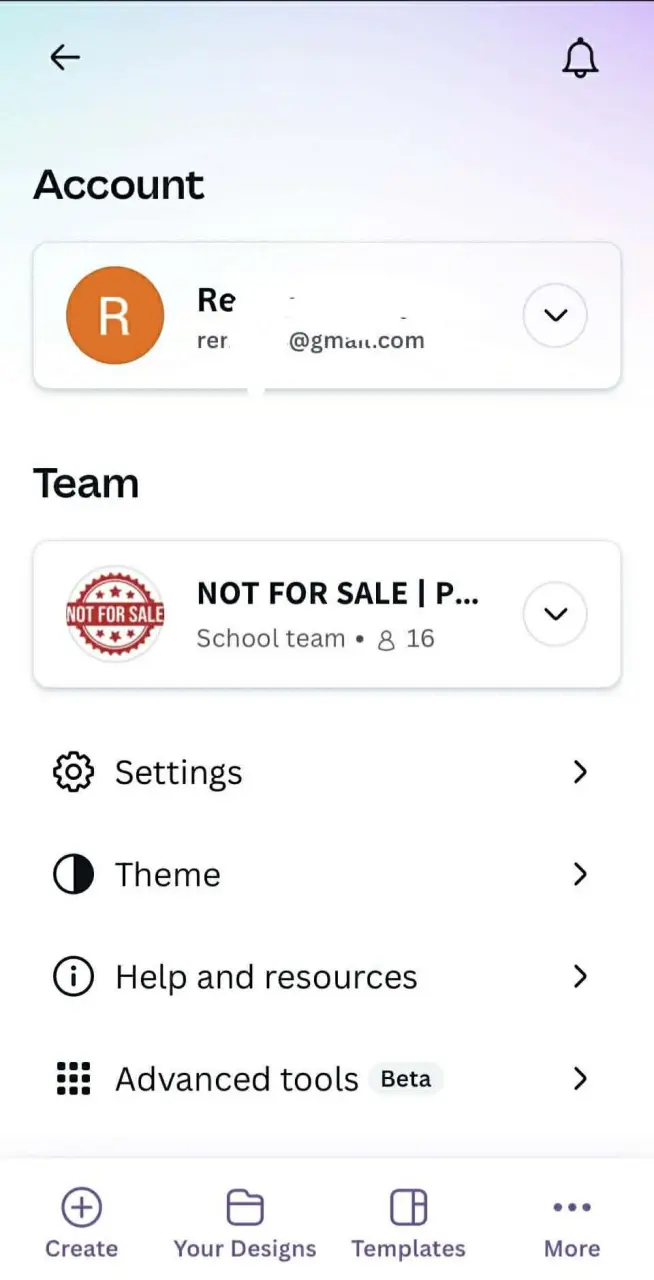The width and height of the screenshot is (654, 1280).
Task: Open Help and resources
Action: point(327,976)
